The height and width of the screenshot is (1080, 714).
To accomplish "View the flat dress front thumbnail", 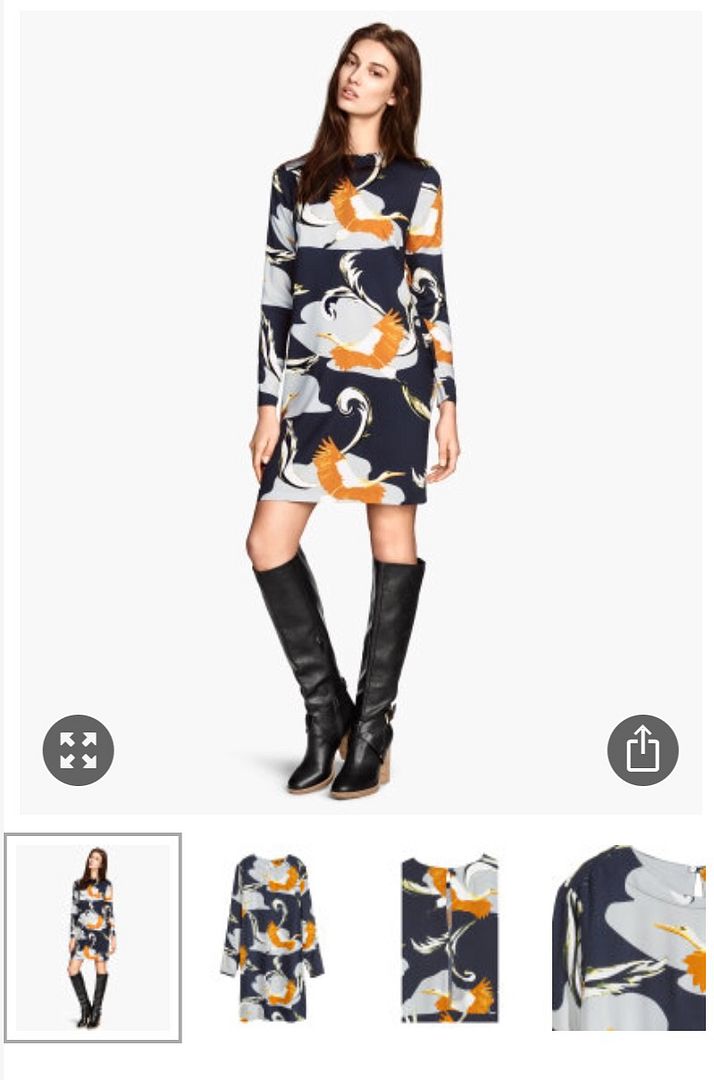I will pos(272,937).
